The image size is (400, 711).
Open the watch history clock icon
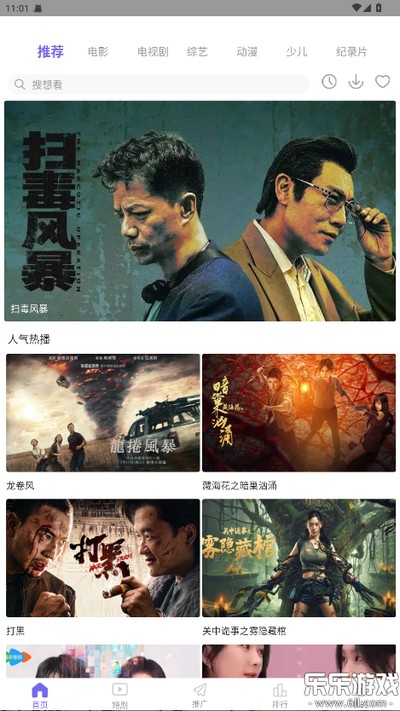[329, 82]
